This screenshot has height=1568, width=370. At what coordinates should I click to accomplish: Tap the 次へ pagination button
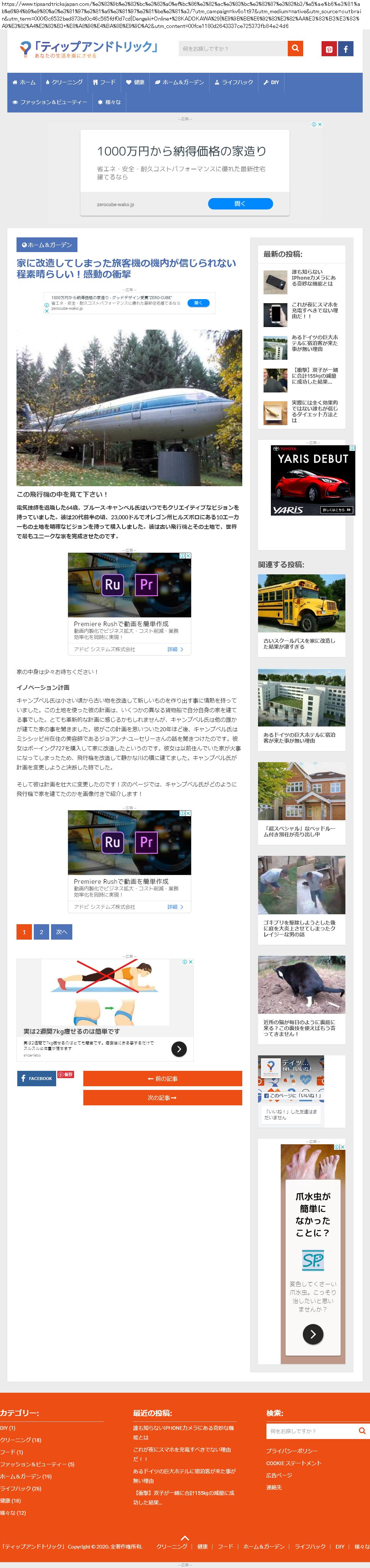coord(61,931)
